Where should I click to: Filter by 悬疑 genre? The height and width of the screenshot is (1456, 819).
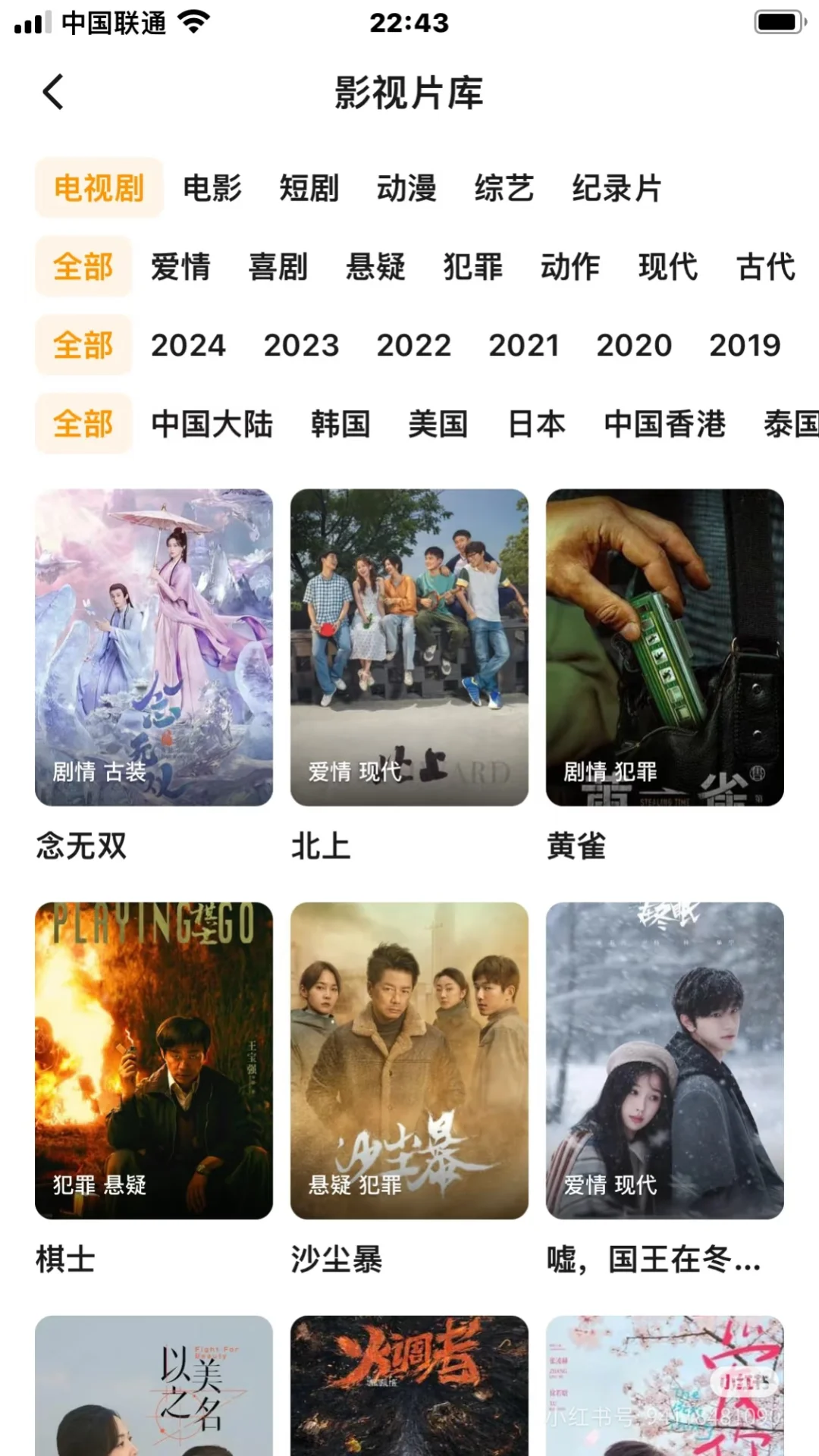tap(375, 267)
